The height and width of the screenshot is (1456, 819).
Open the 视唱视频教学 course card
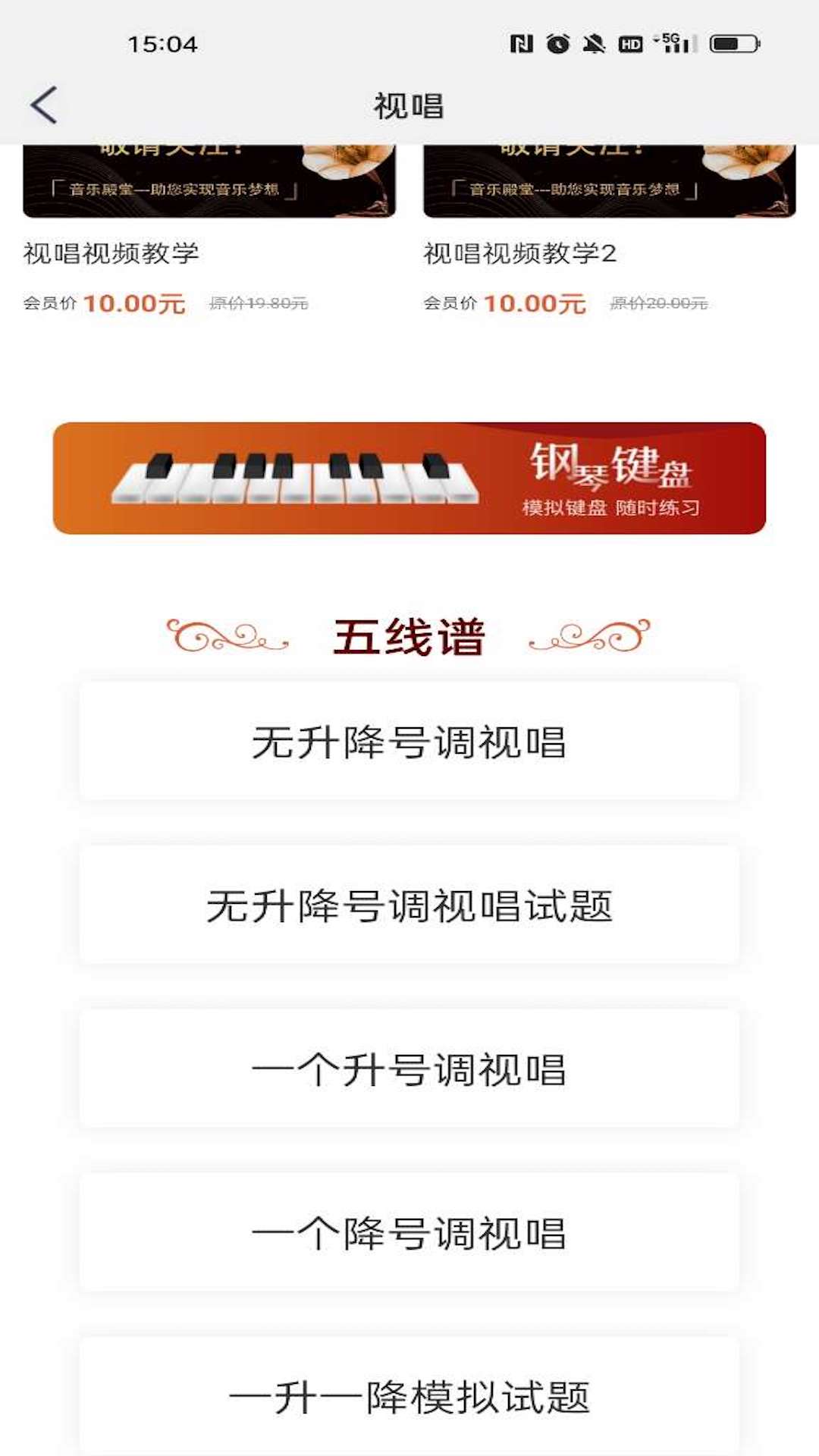(209, 227)
